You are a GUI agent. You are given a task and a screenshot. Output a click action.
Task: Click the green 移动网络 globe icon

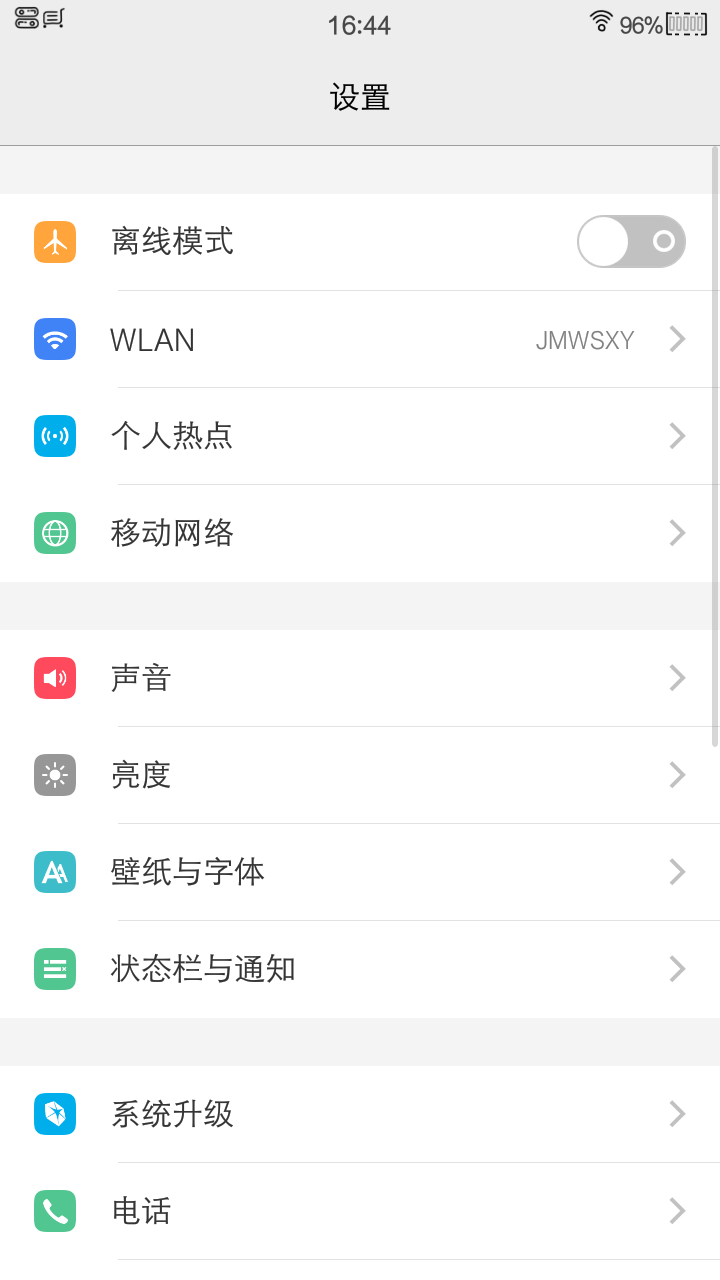click(54, 532)
